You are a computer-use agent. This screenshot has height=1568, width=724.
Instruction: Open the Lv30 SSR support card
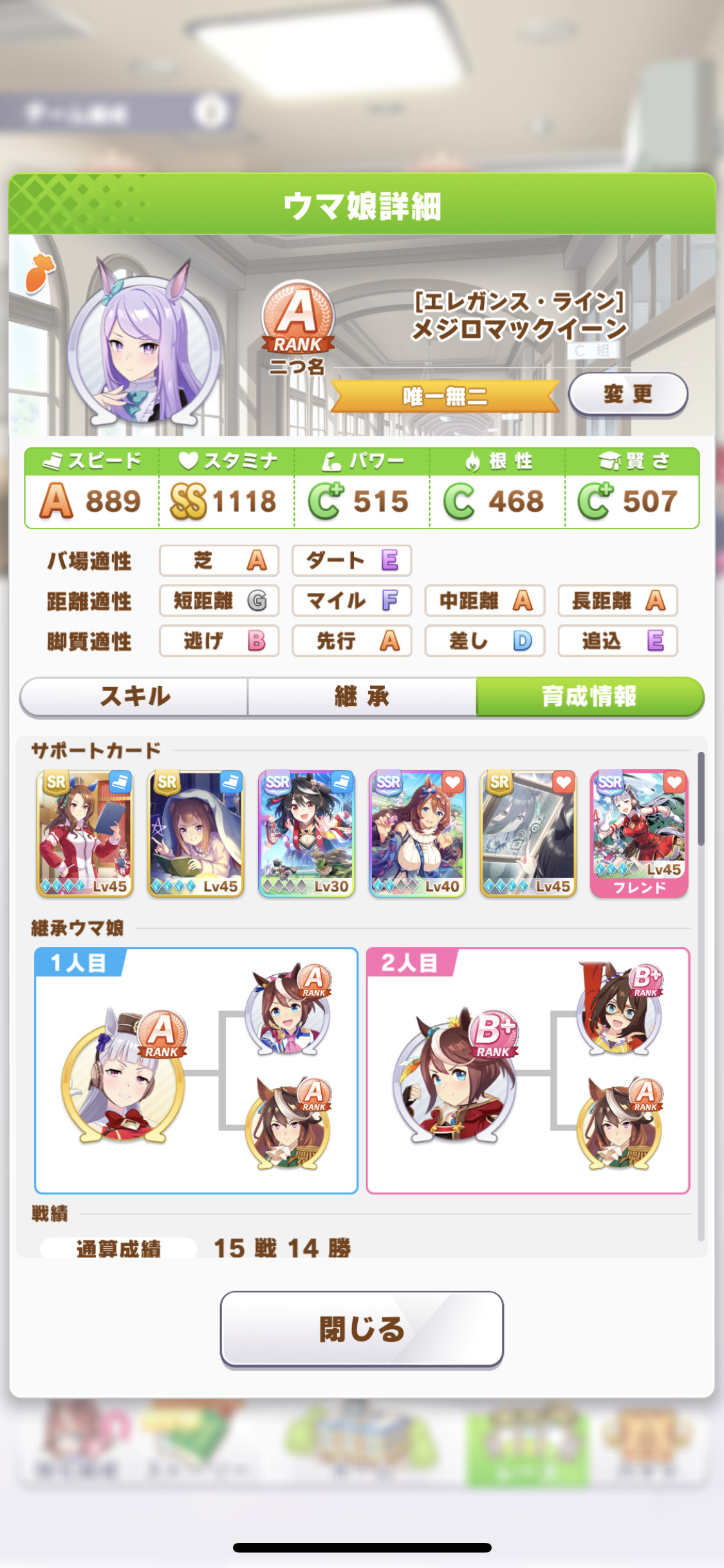tap(306, 834)
